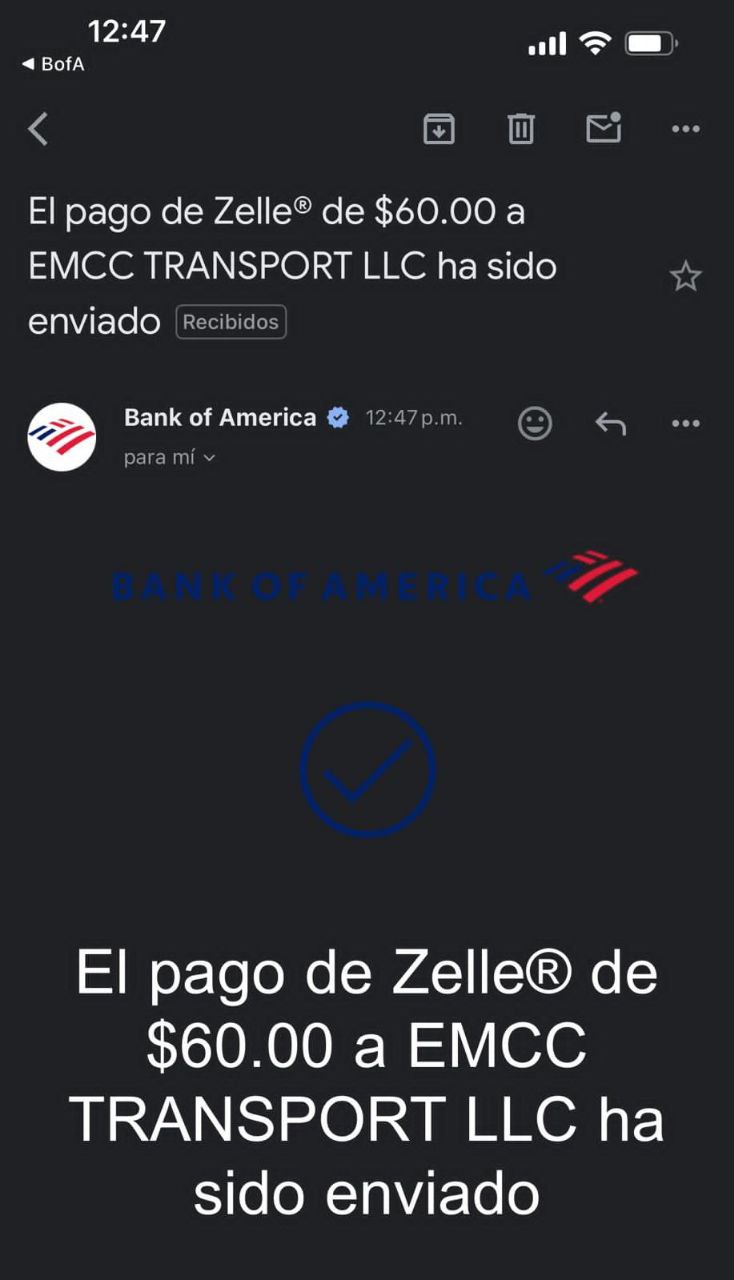The width and height of the screenshot is (734, 1280).
Task: Go back to the inbox
Action: [x=38, y=129]
